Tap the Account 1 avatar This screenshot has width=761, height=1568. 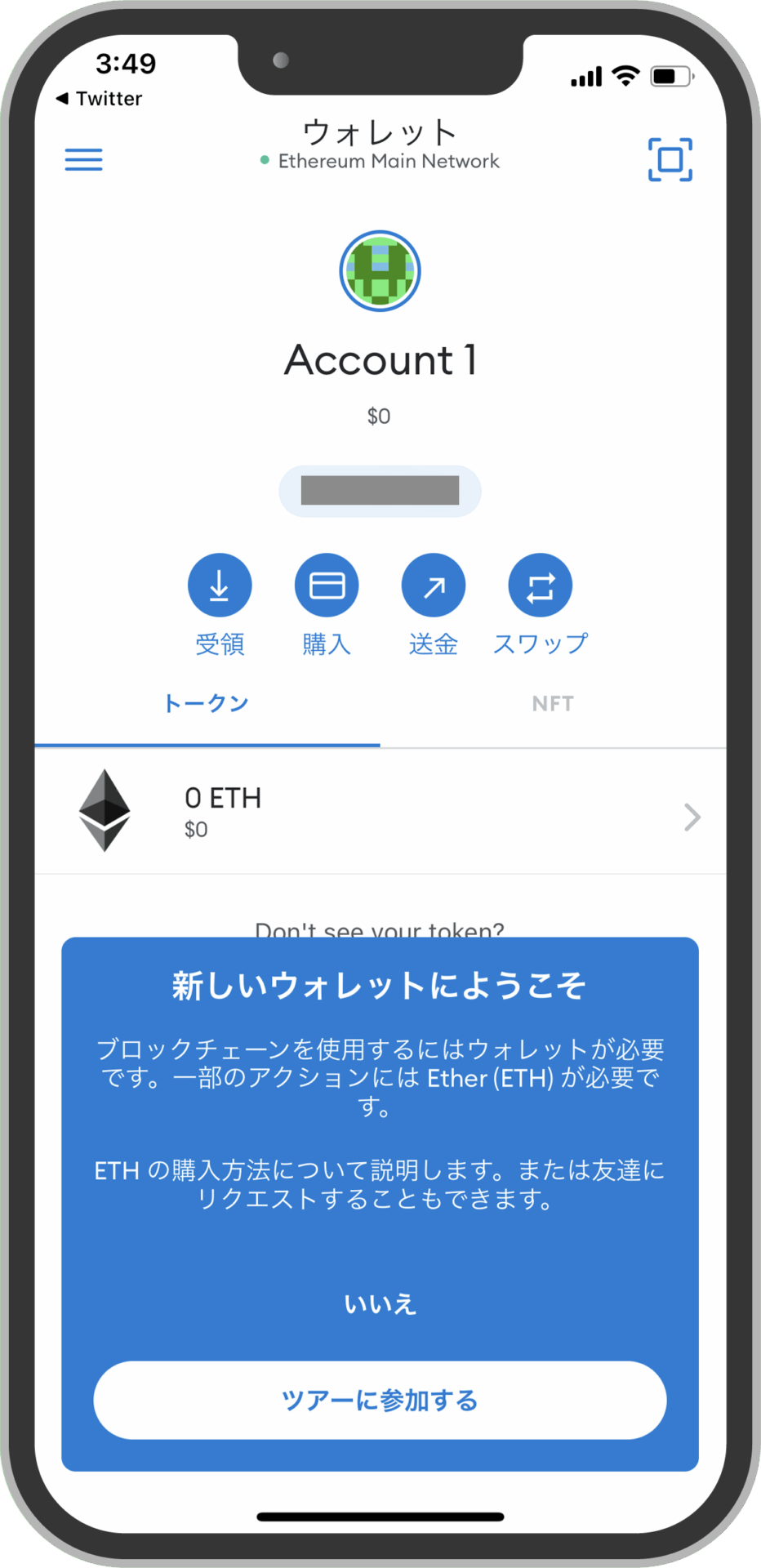(x=380, y=270)
